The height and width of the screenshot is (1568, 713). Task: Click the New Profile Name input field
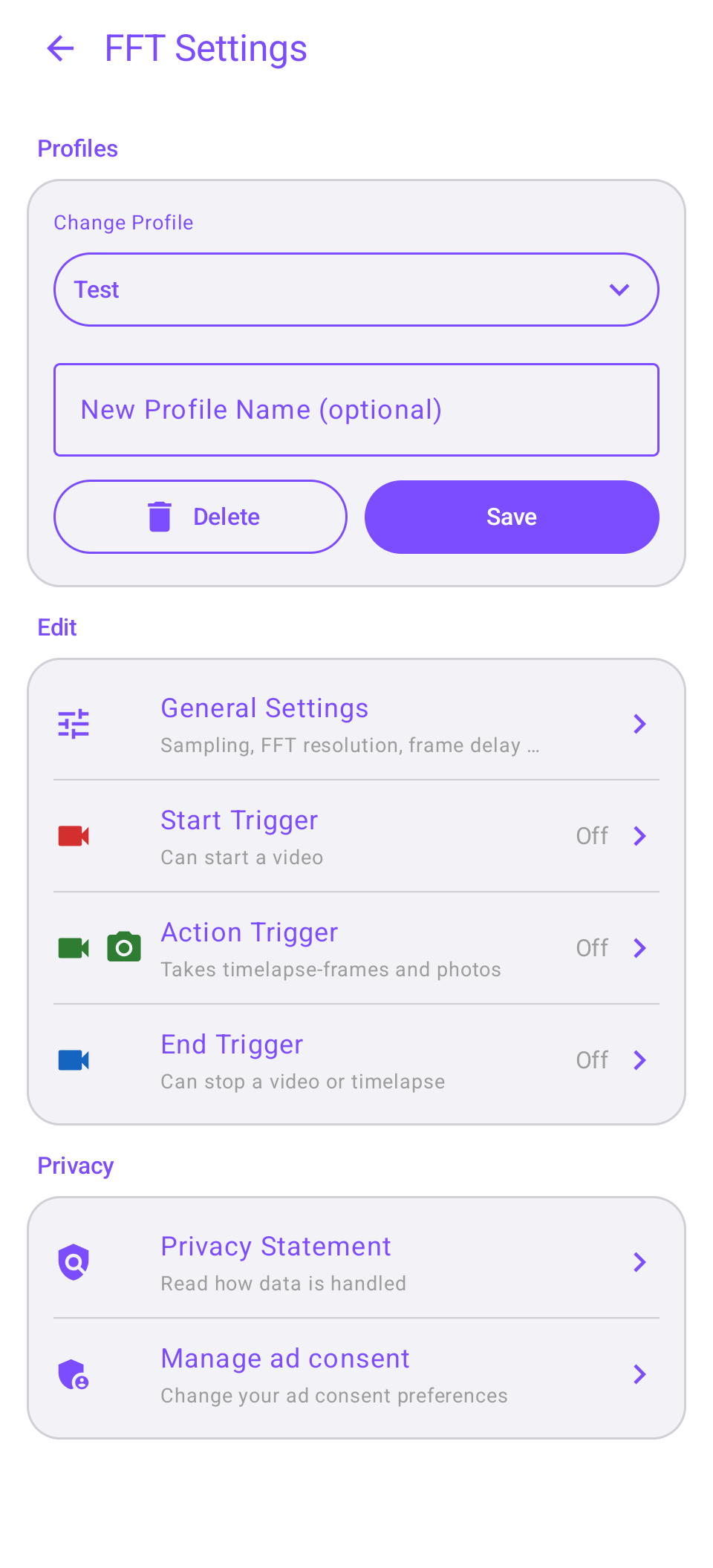tap(356, 409)
